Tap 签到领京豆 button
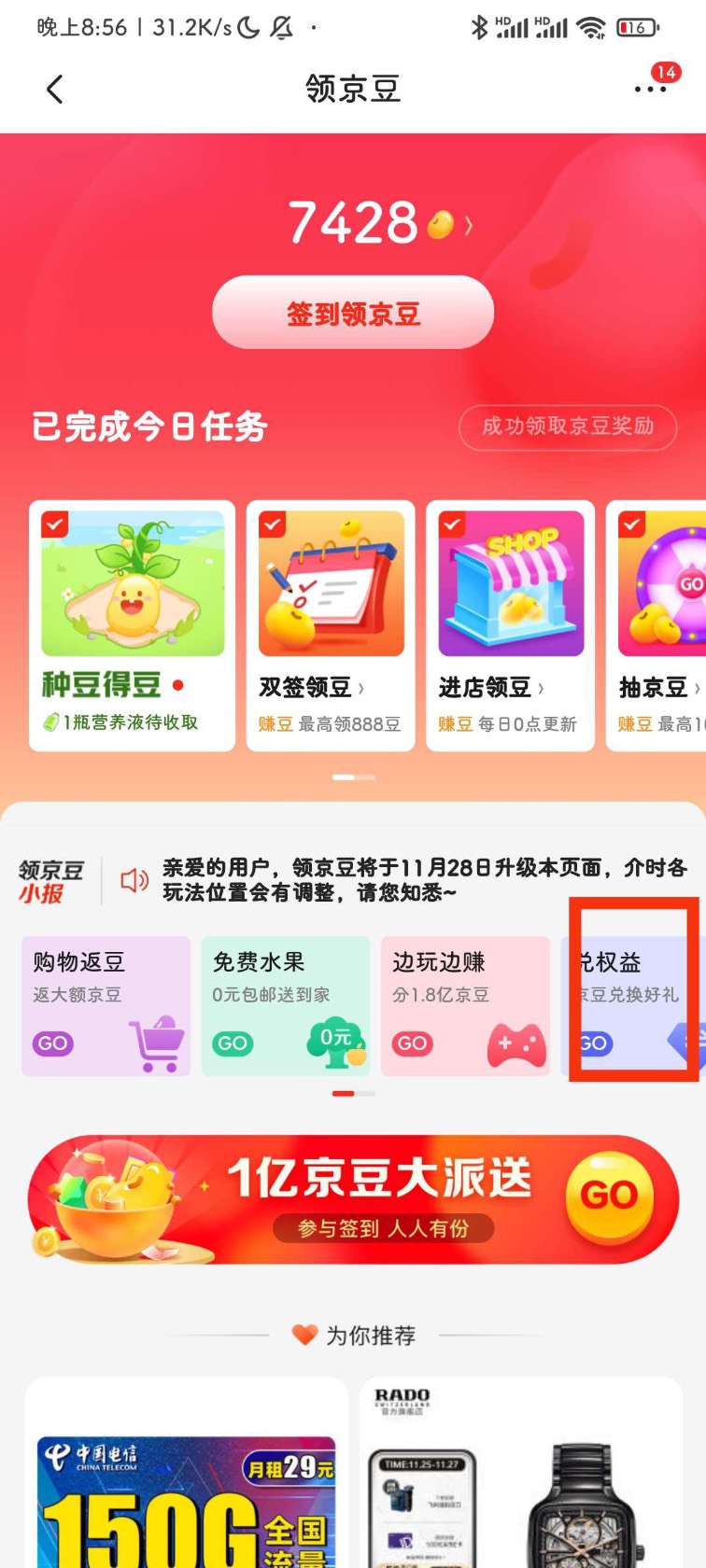Image resolution: width=706 pixels, height=1568 pixels. tap(353, 314)
